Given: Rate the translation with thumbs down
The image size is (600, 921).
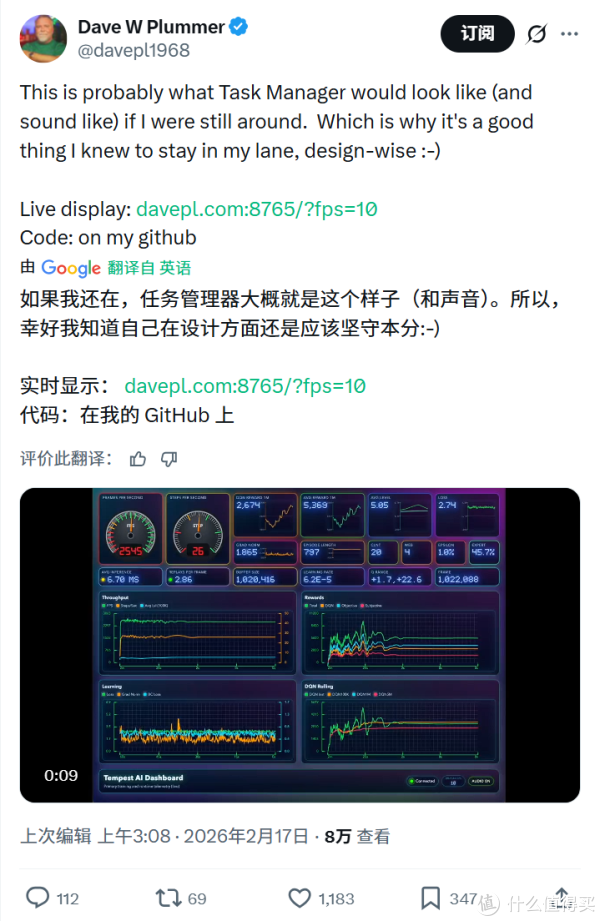Looking at the screenshot, I should [169, 459].
